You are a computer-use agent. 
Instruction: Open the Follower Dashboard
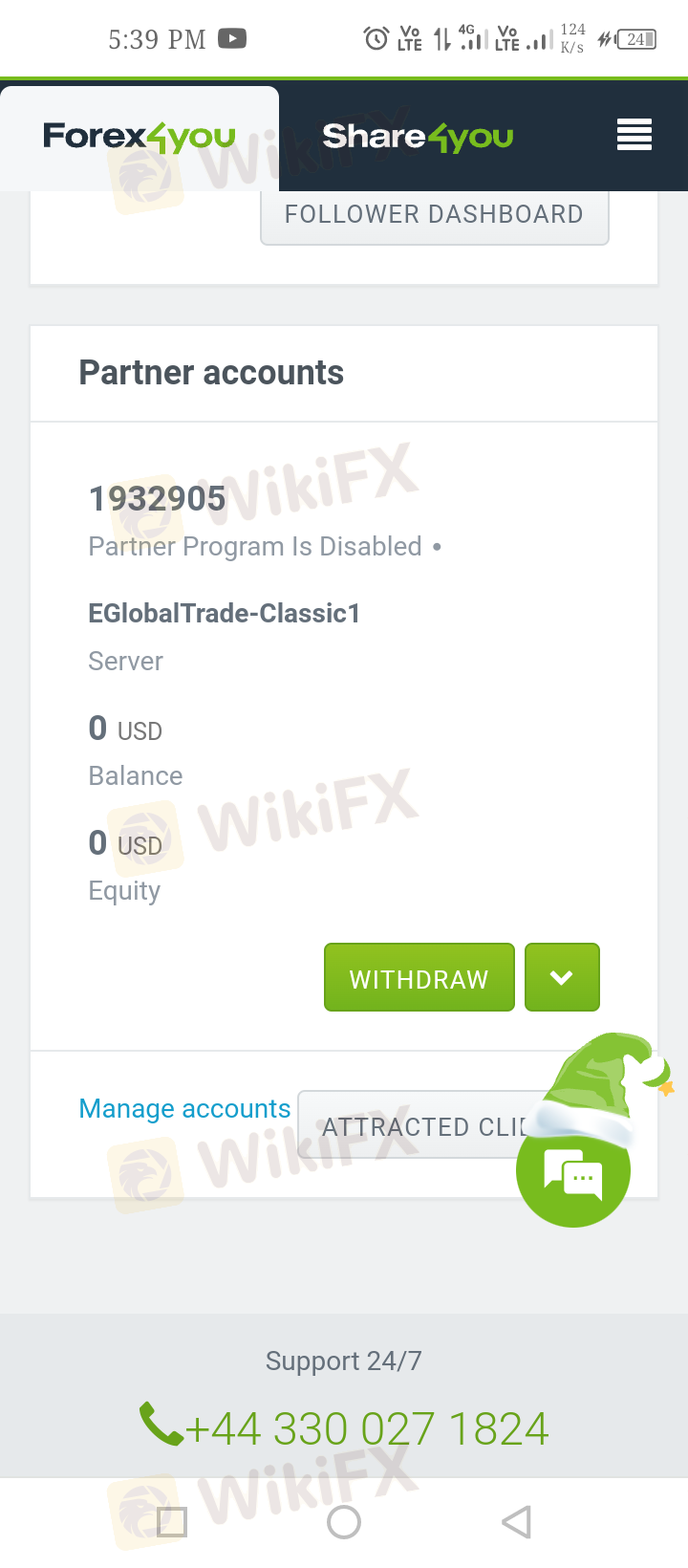click(x=435, y=216)
